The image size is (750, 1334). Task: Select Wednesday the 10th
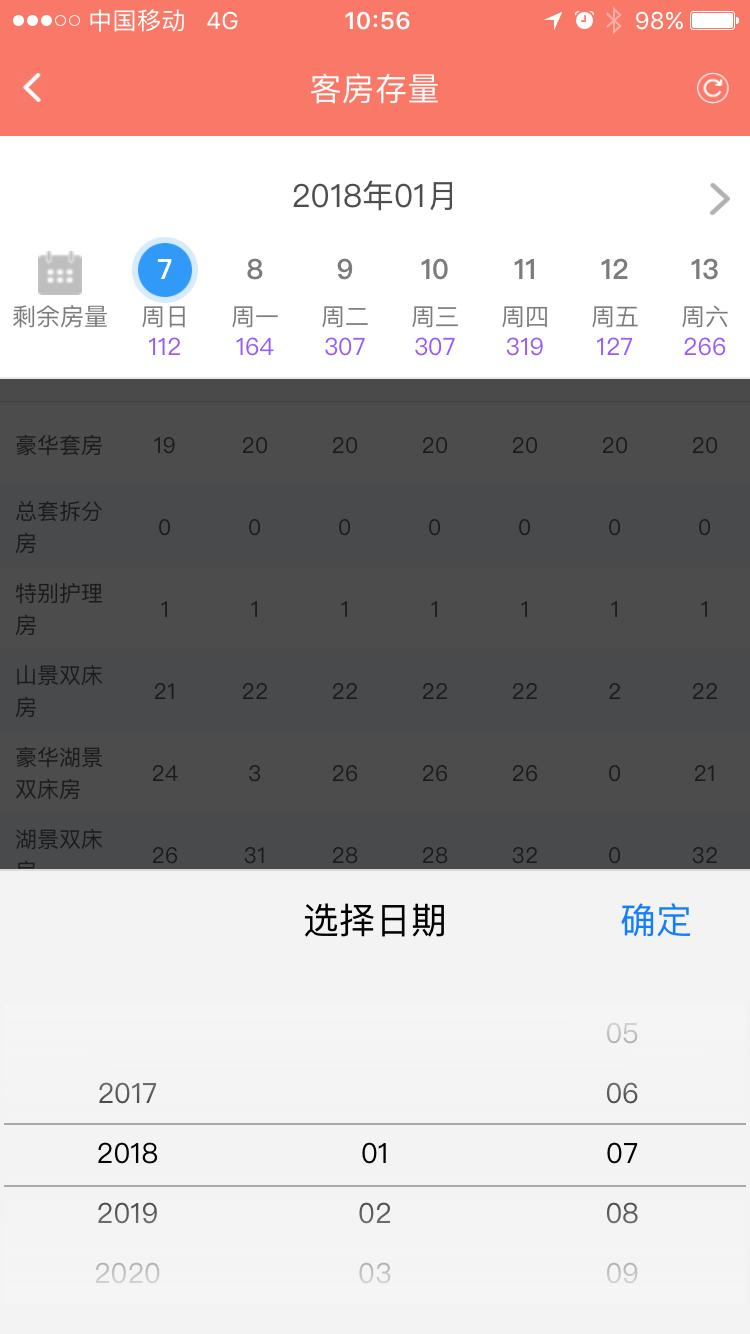point(434,270)
